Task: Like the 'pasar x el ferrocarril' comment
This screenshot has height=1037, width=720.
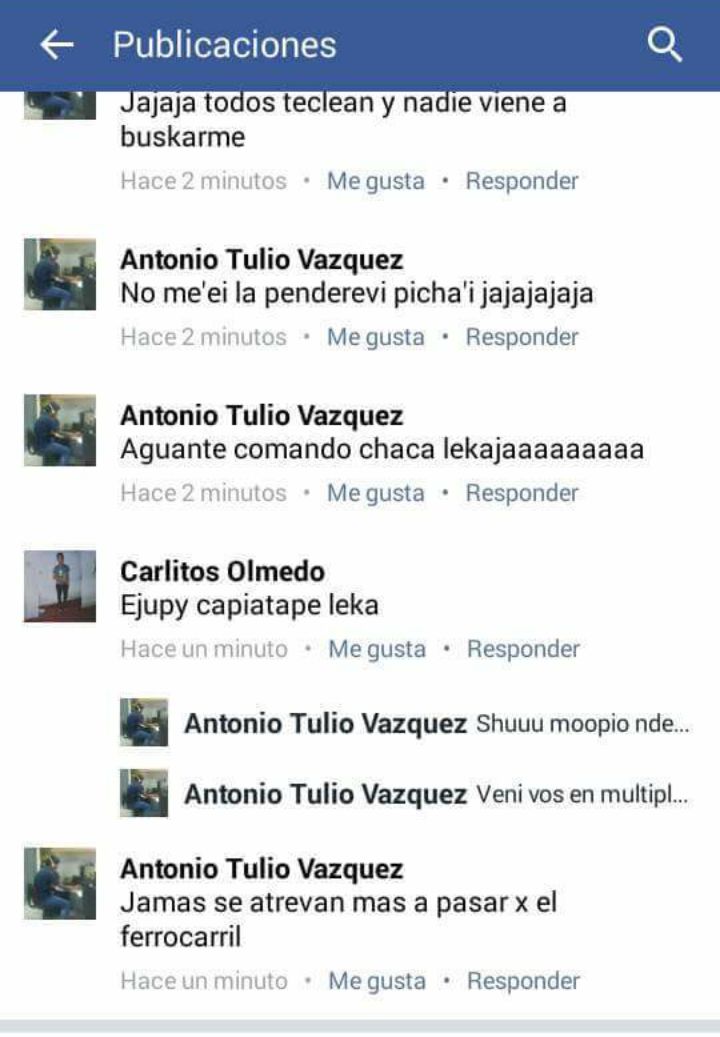Action: (x=377, y=981)
